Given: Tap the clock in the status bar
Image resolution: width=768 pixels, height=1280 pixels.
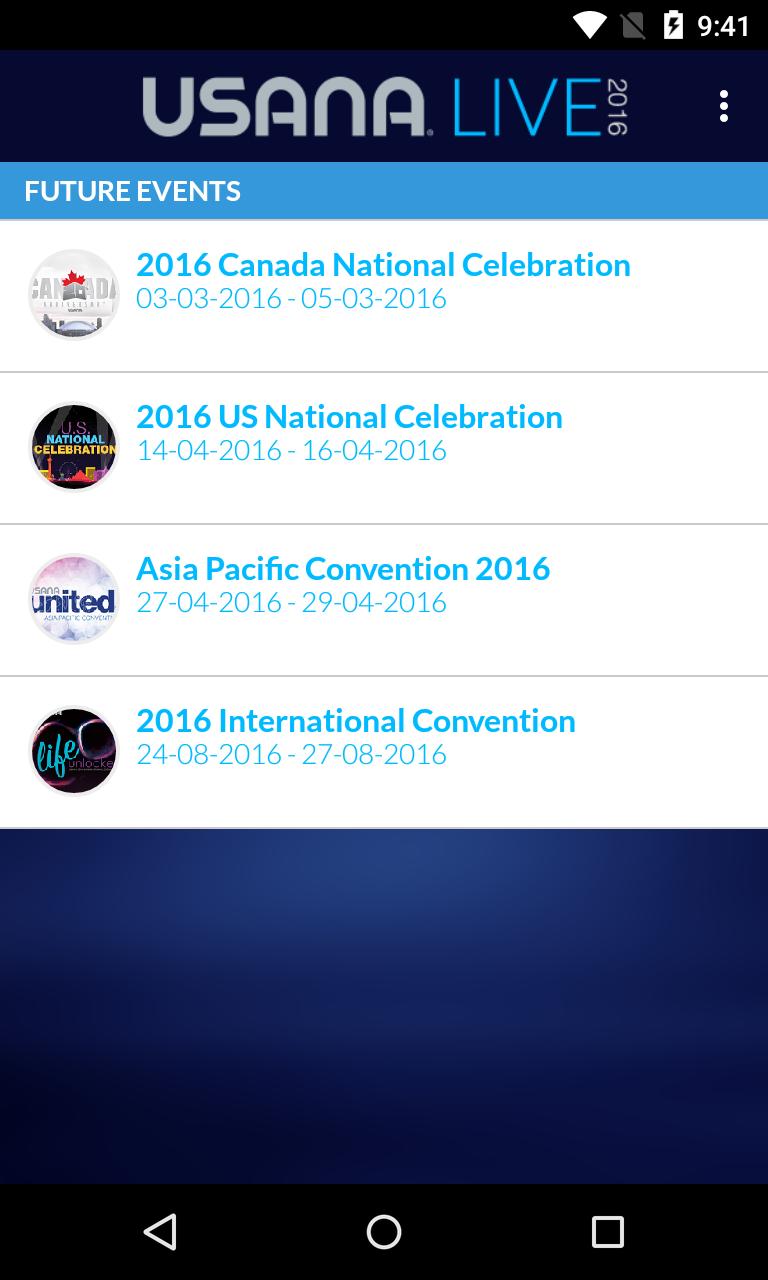Looking at the screenshot, I should coord(725,24).
